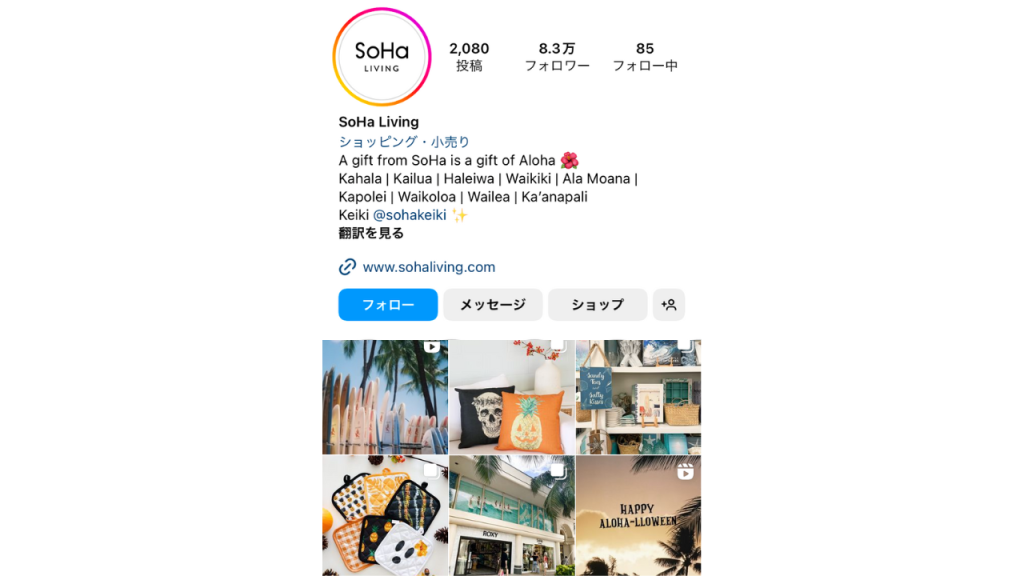Open the ROXY storefront post
This screenshot has width=1024, height=576.
(x=511, y=516)
